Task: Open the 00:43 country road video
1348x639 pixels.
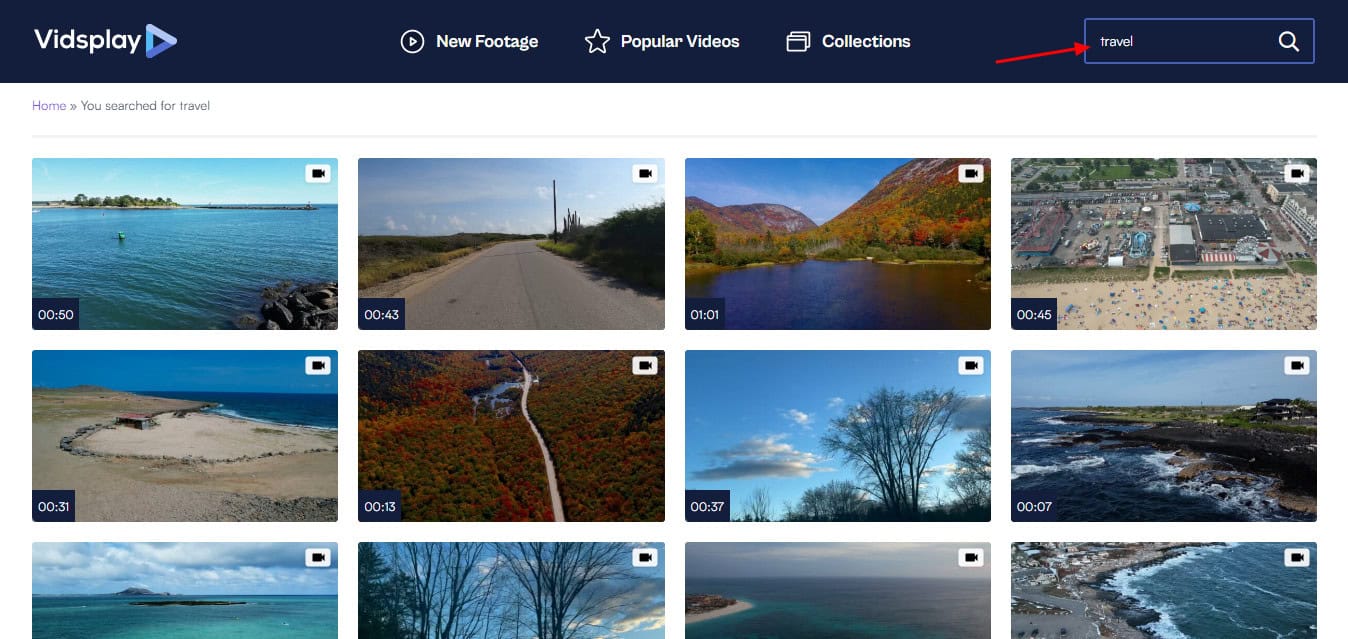Action: pyautogui.click(x=511, y=244)
